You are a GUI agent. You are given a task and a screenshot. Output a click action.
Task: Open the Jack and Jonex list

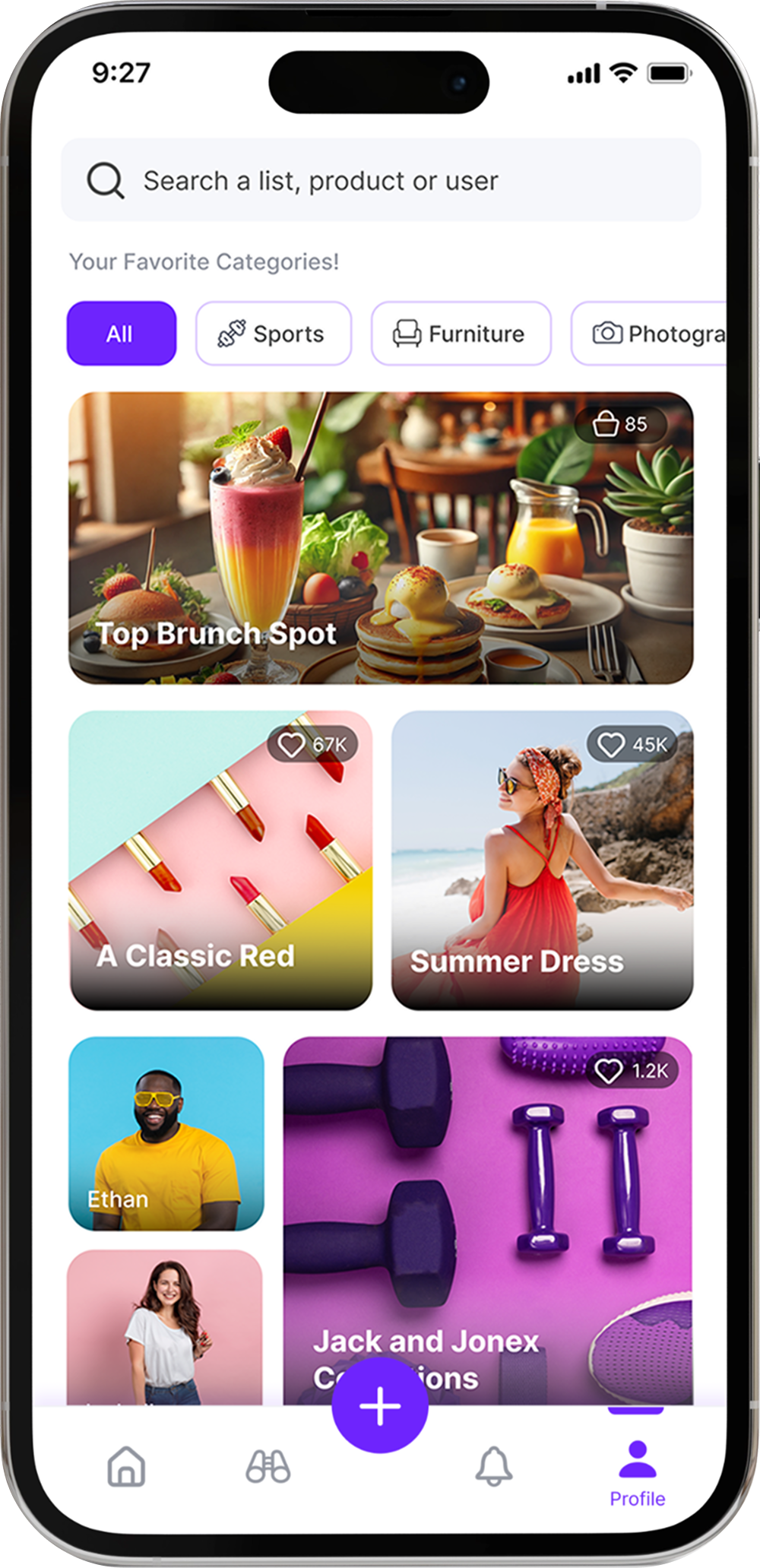coord(486,1216)
